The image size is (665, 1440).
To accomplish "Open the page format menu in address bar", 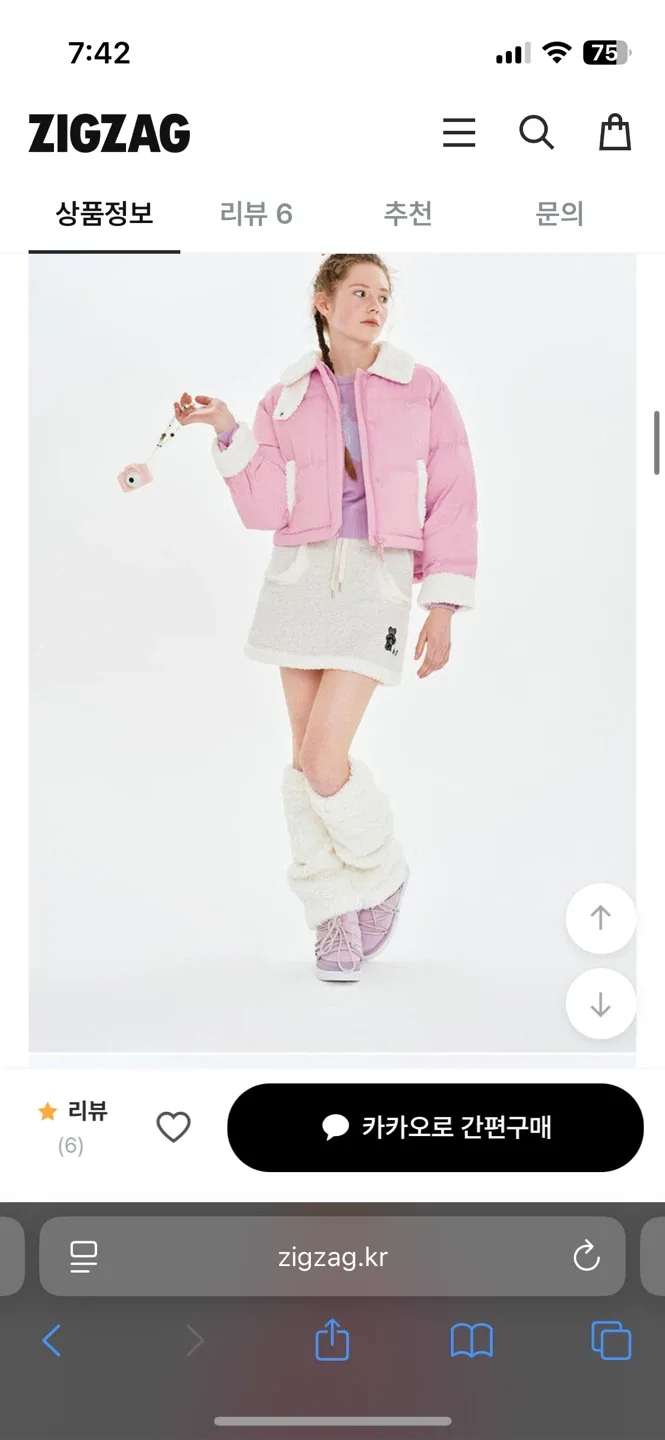I will coord(83,1257).
